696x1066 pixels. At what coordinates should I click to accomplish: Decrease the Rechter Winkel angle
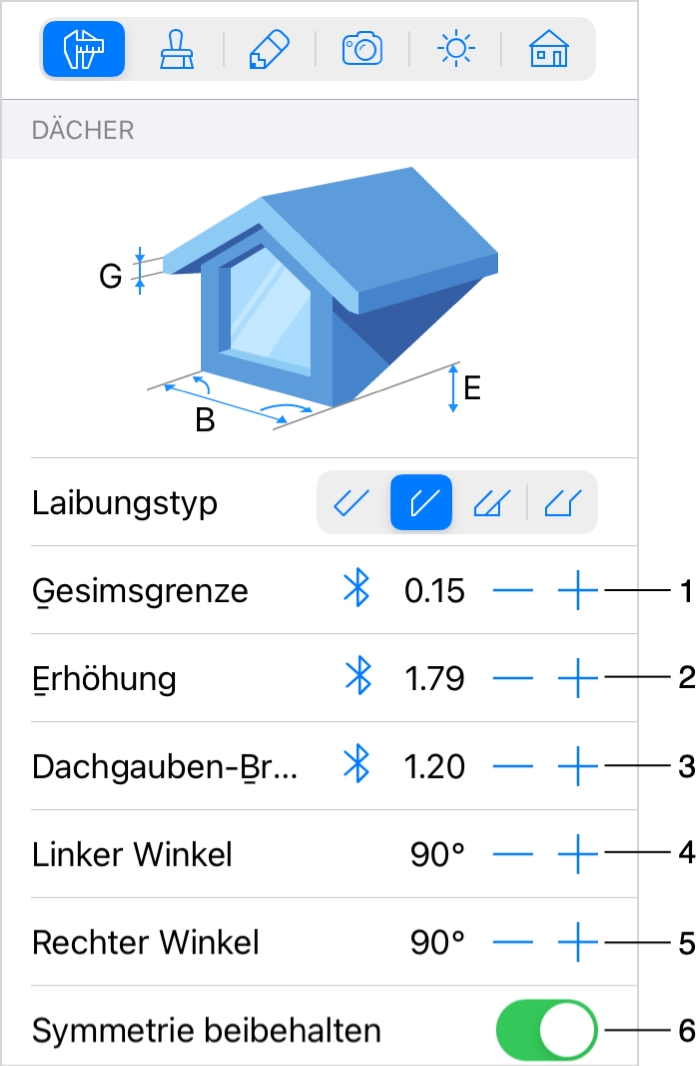(514, 942)
